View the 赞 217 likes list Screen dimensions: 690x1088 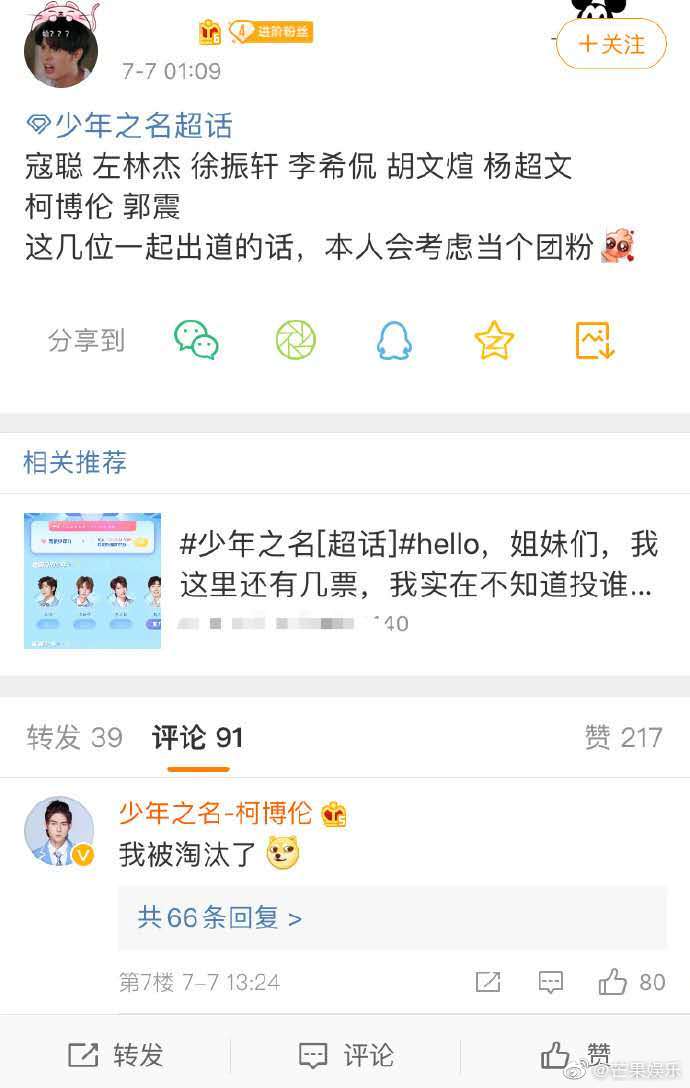click(x=623, y=738)
